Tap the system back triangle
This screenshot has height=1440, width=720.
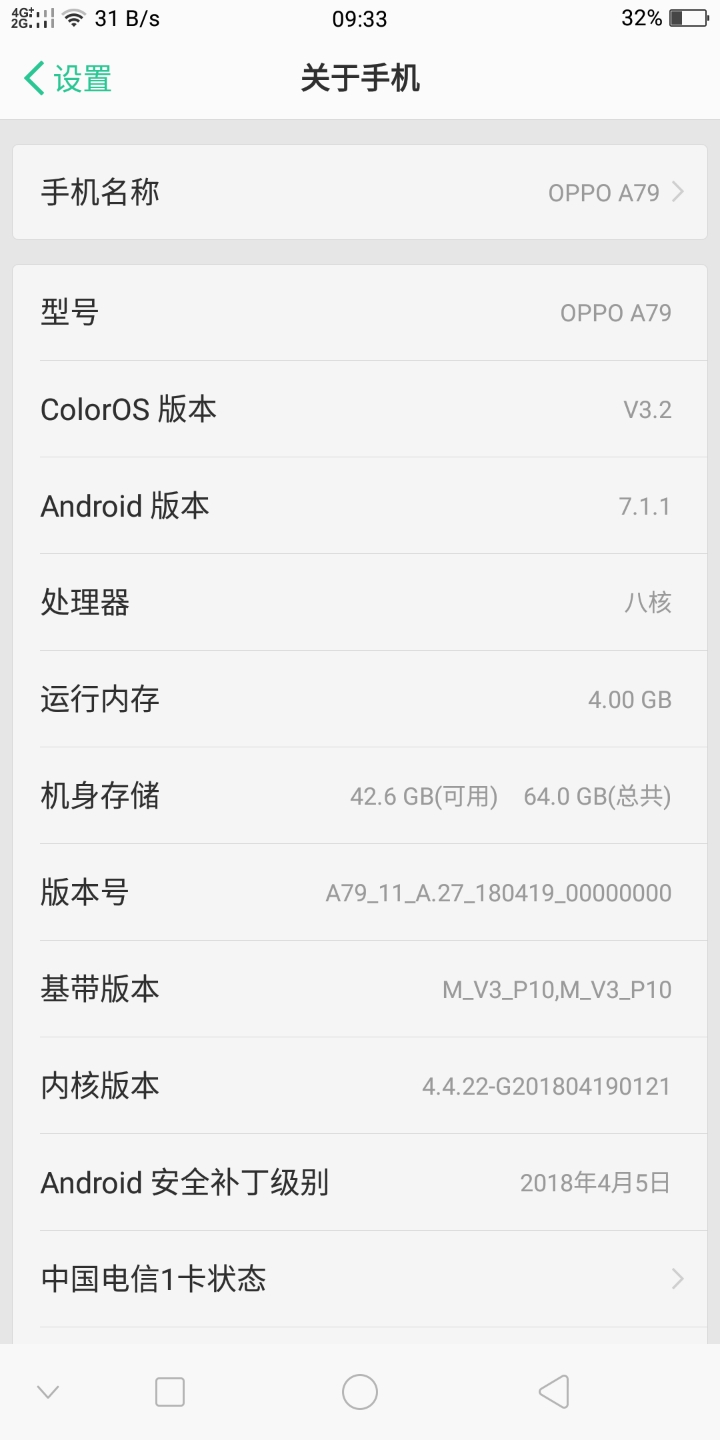pyautogui.click(x=553, y=1392)
